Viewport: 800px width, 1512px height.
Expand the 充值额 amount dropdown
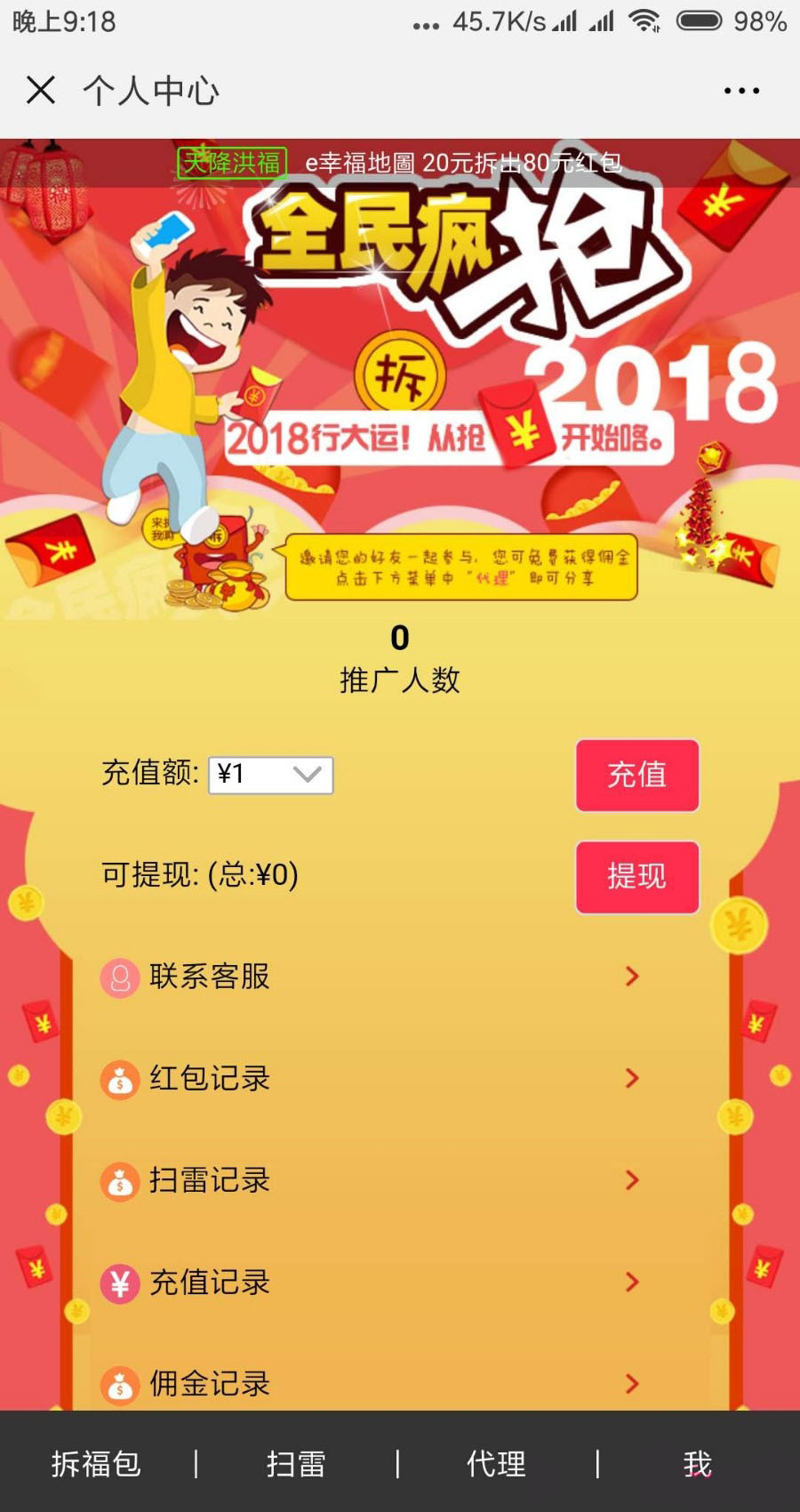271,775
